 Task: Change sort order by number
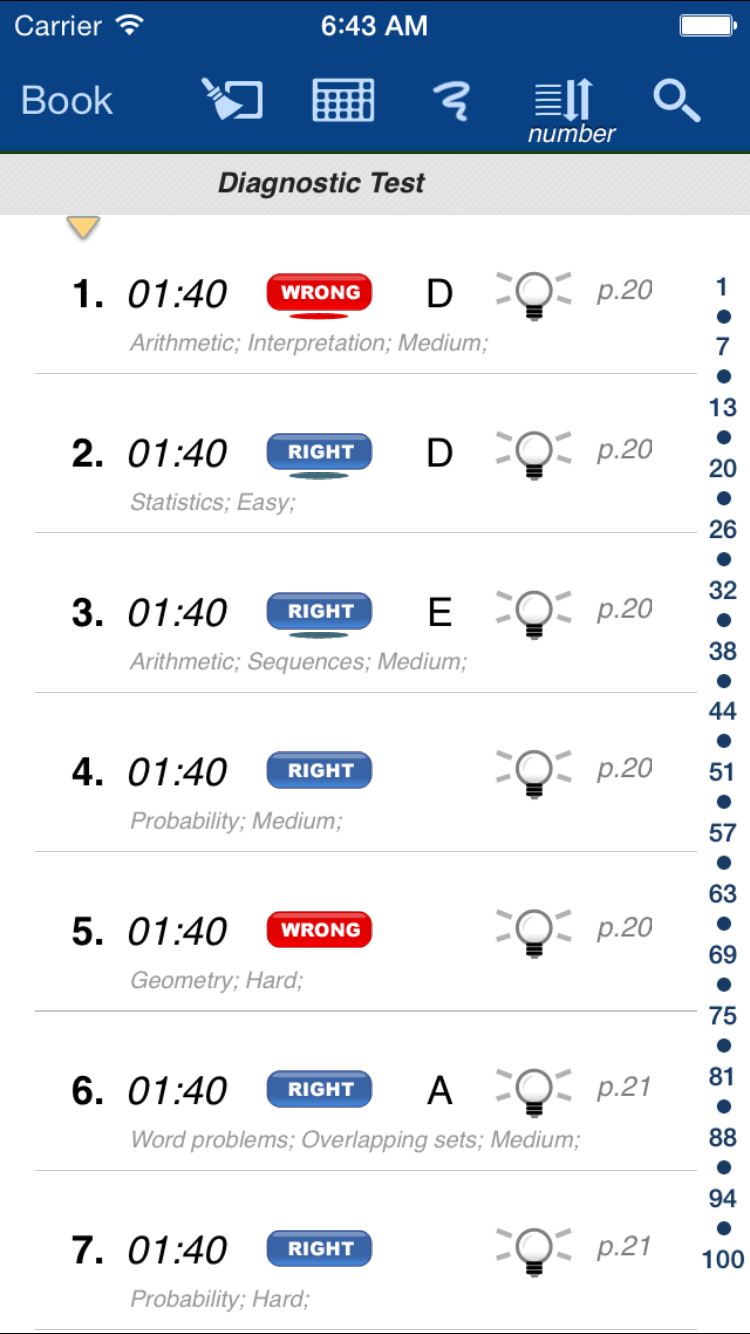[571, 108]
